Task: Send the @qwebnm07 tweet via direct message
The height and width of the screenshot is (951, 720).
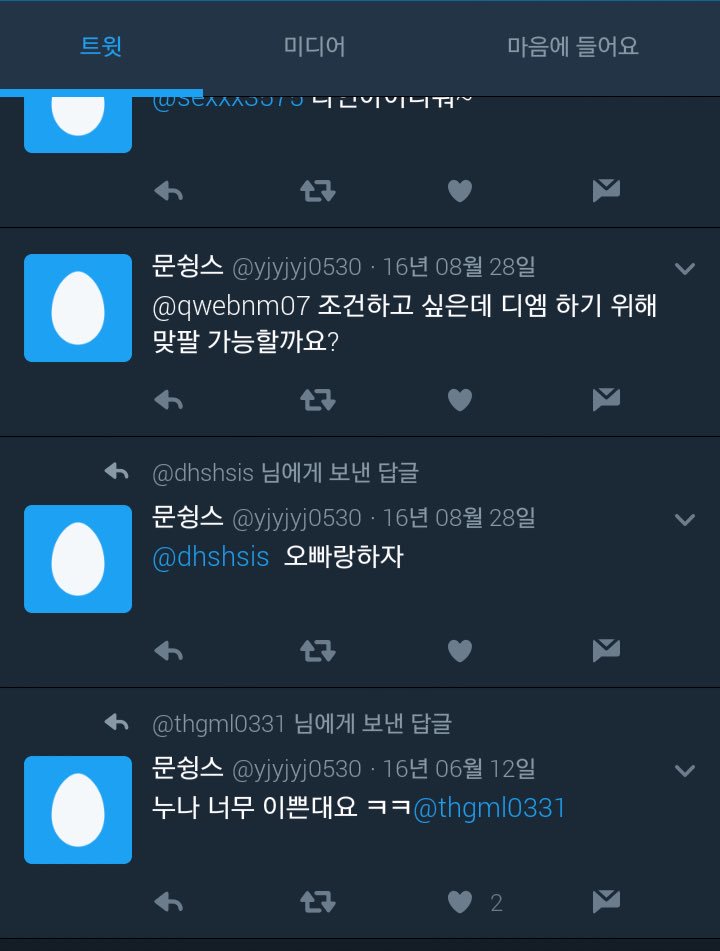Action: tap(606, 400)
